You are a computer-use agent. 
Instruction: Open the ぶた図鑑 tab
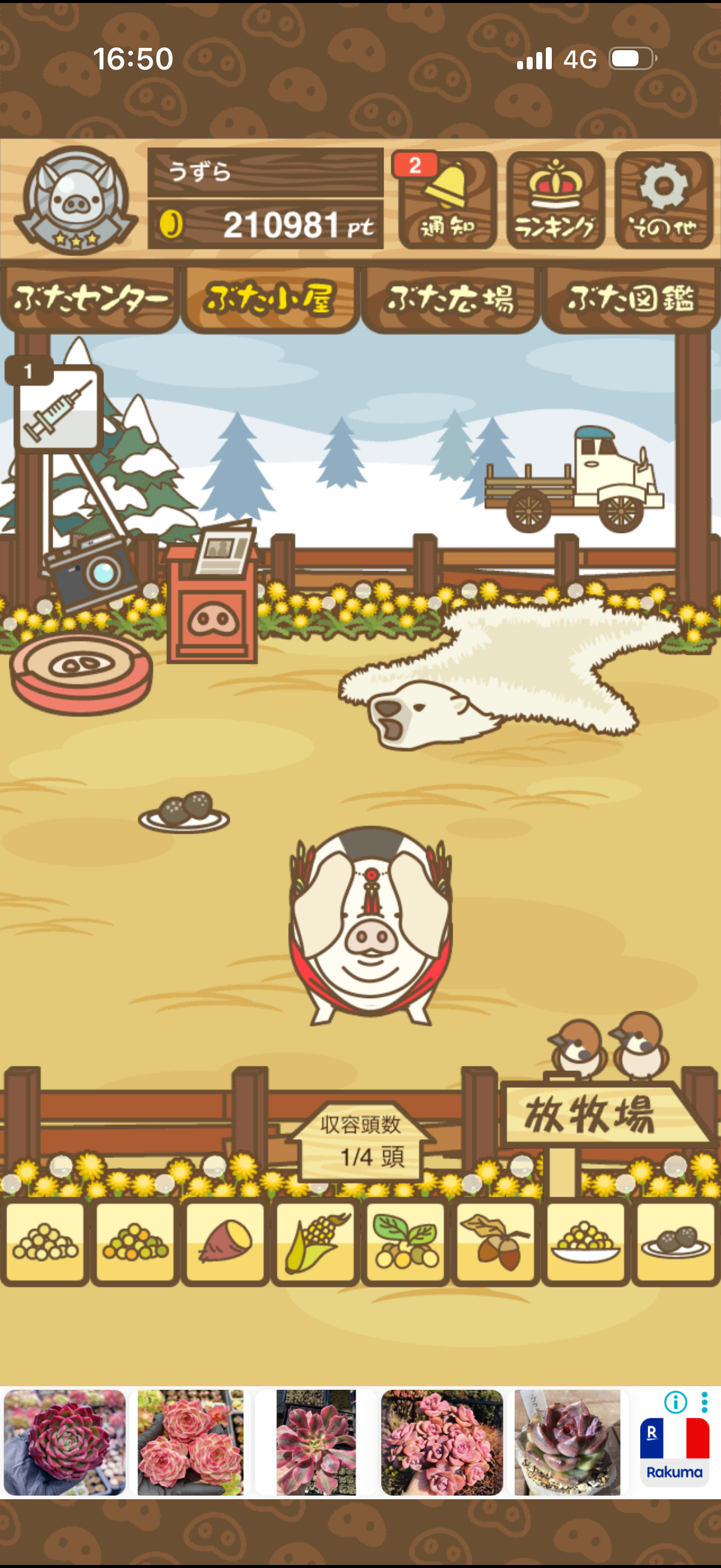pos(630,300)
